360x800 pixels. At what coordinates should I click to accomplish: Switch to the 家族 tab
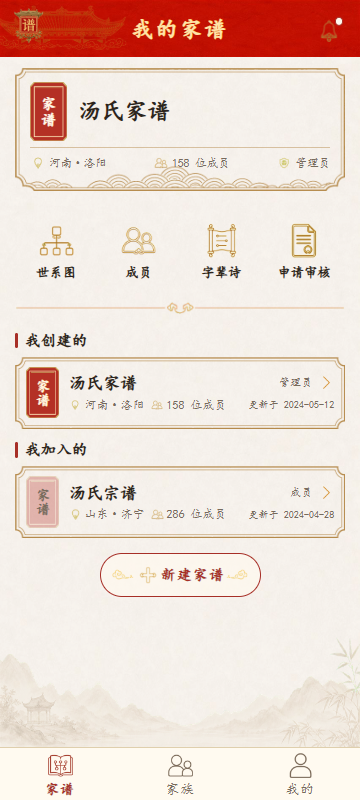click(x=180, y=774)
